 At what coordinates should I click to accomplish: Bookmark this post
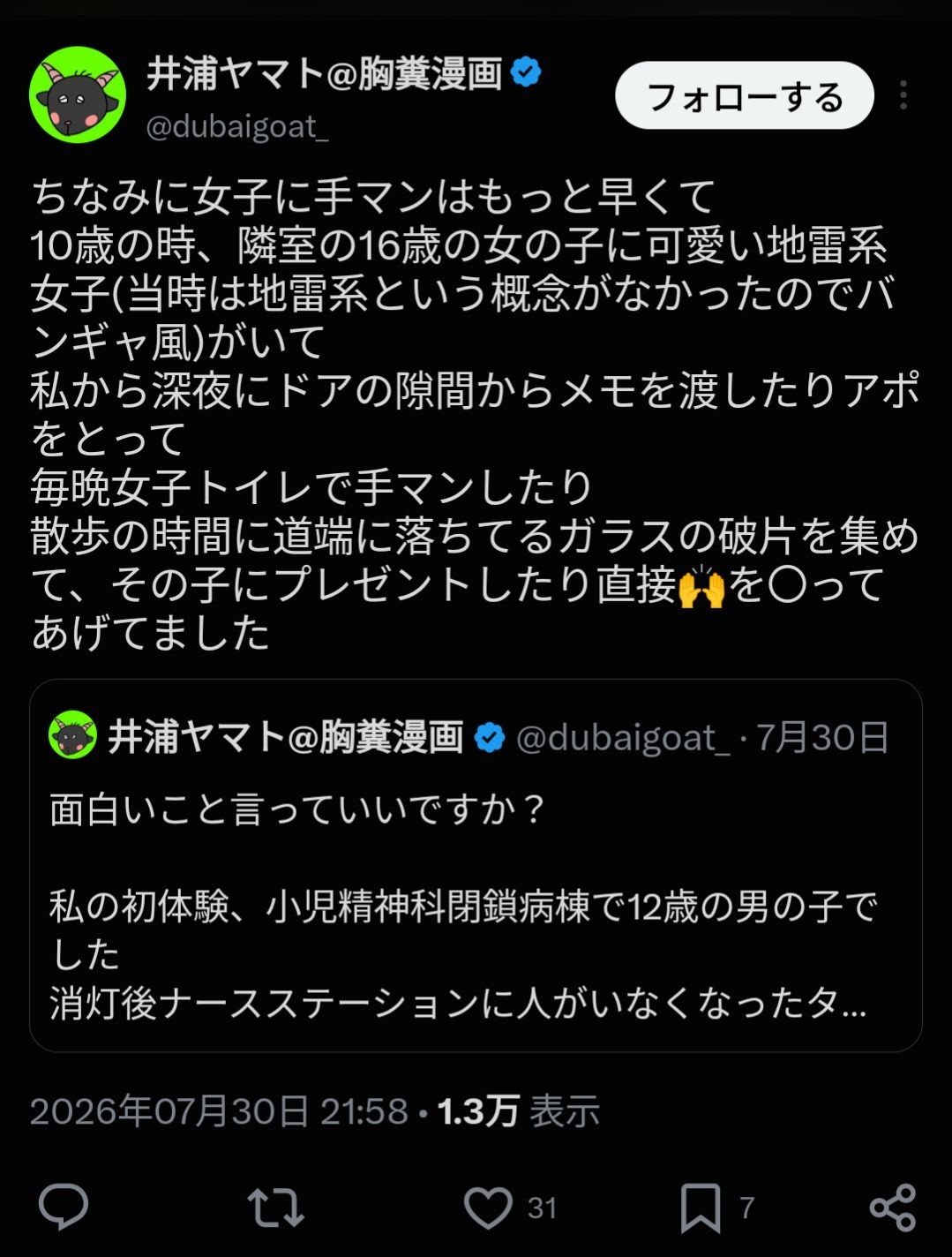coord(701,1208)
